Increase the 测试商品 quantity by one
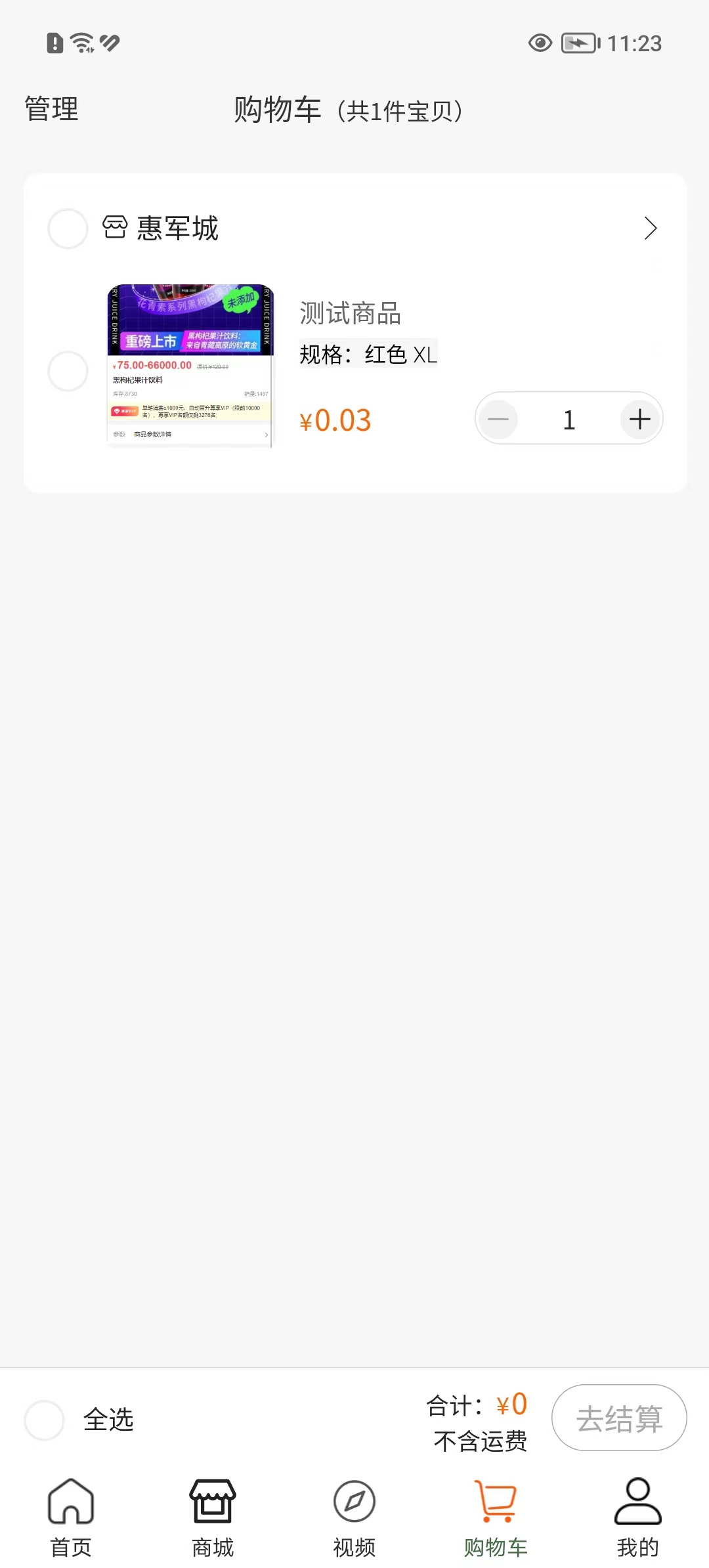 [639, 419]
